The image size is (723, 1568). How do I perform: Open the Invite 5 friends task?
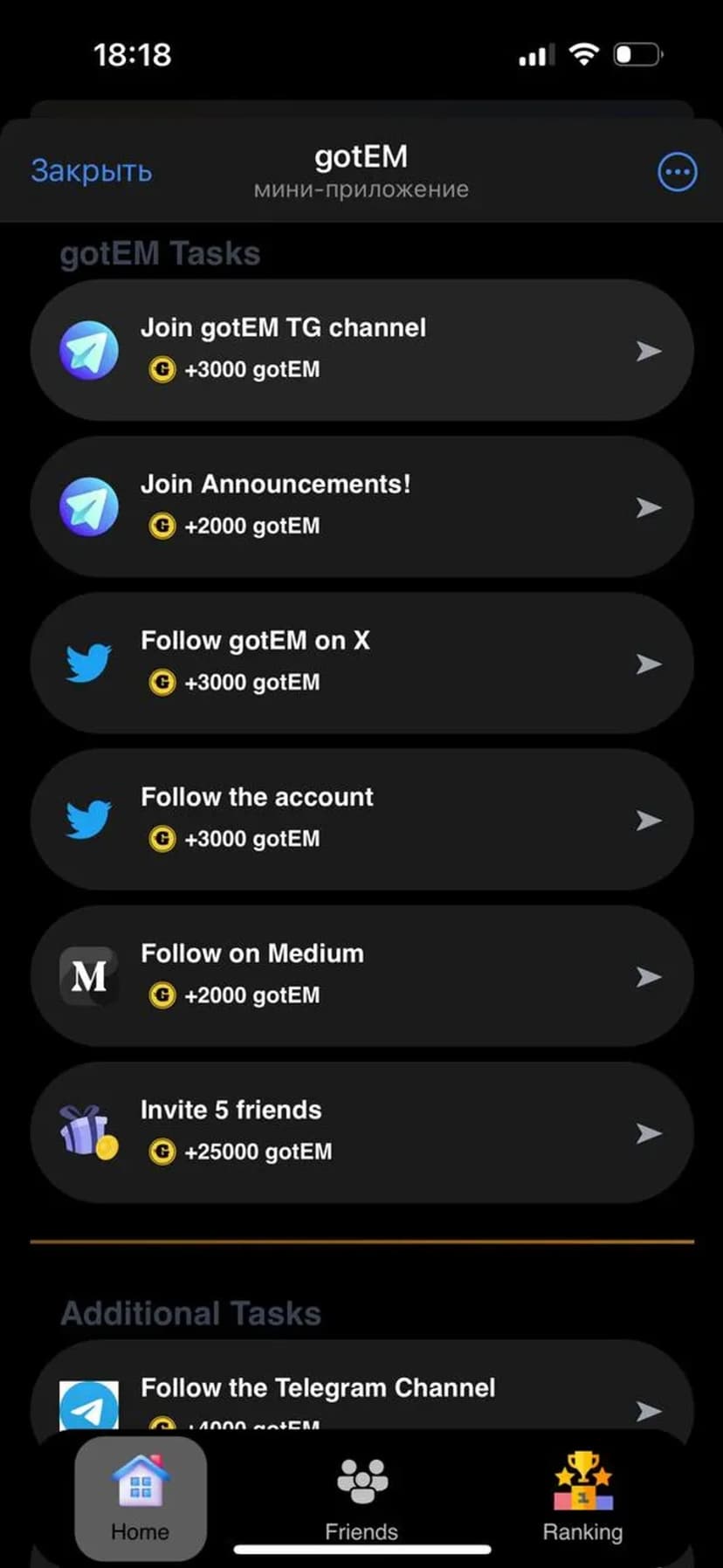(x=361, y=1131)
